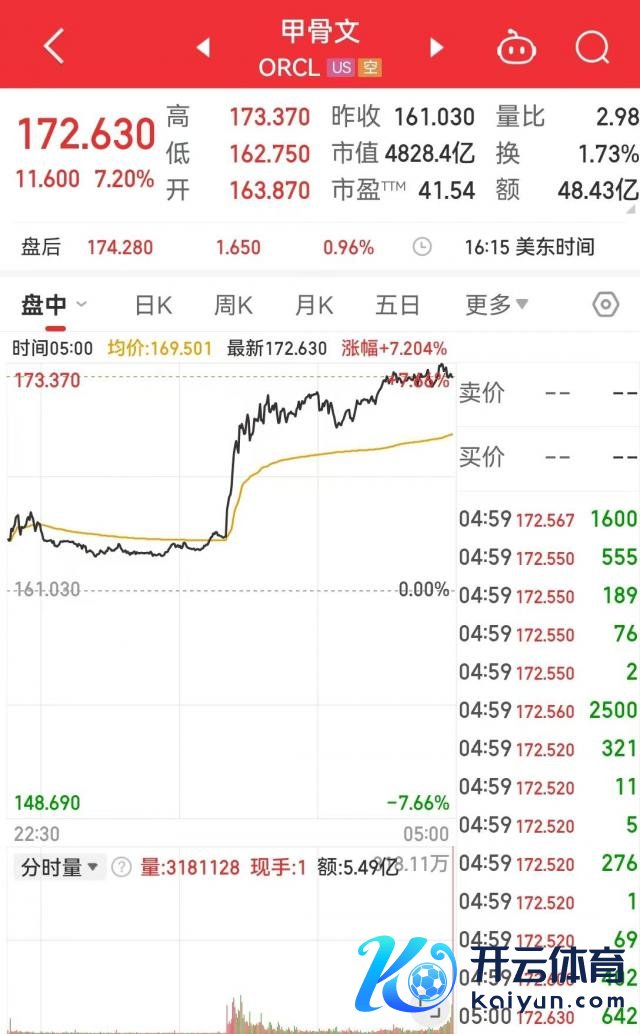Open chart settings hexagon icon
This screenshot has height=1034, width=640.
[605, 305]
